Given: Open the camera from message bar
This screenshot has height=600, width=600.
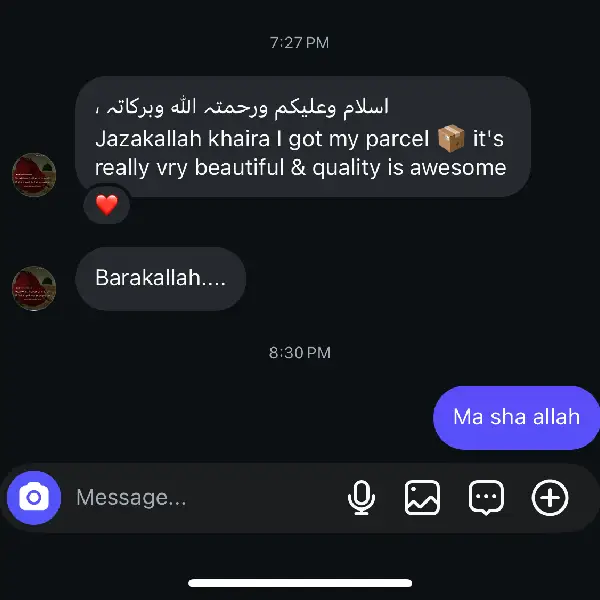Looking at the screenshot, I should (x=34, y=497).
